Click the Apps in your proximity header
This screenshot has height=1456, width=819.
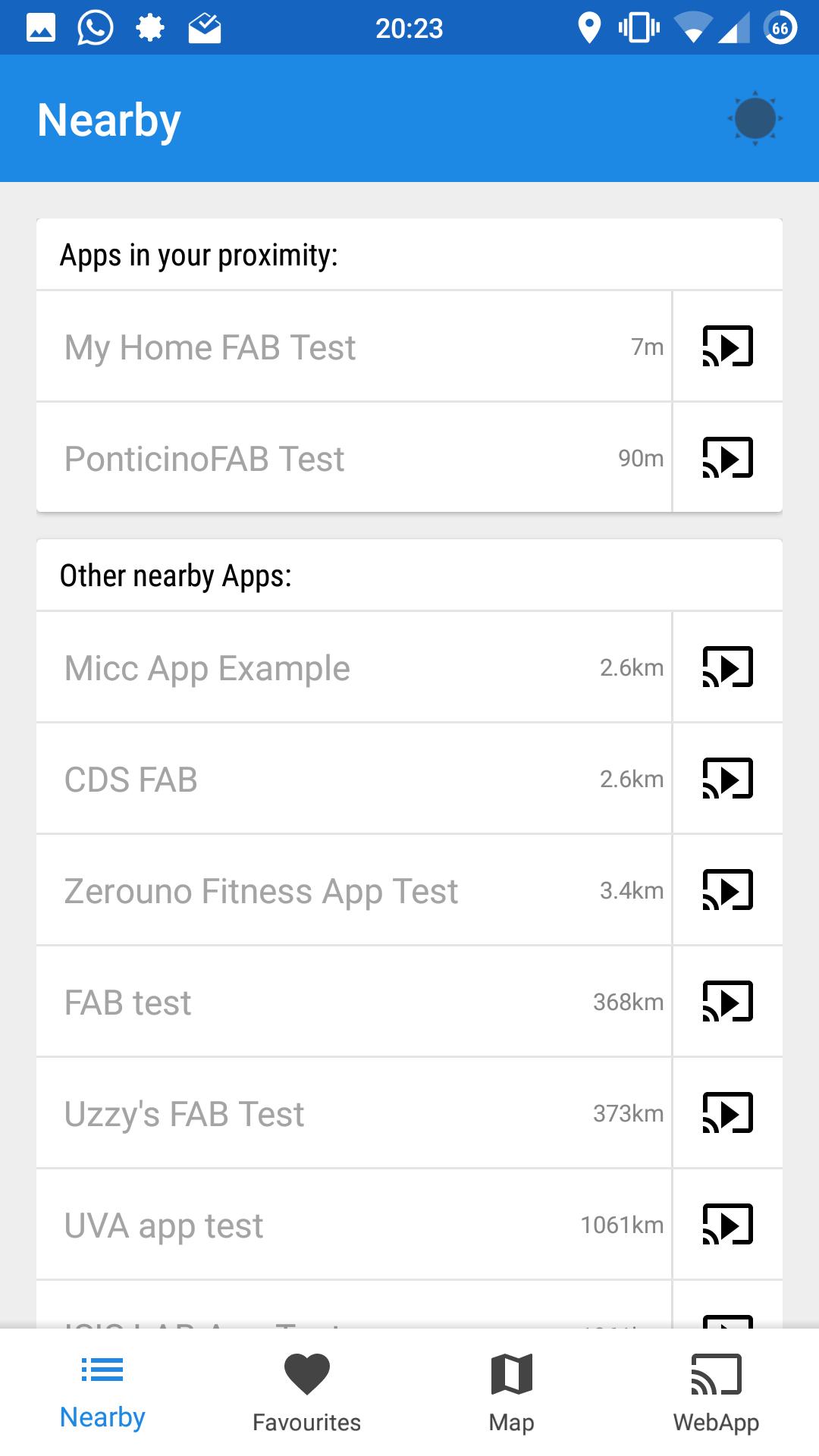[x=200, y=255]
